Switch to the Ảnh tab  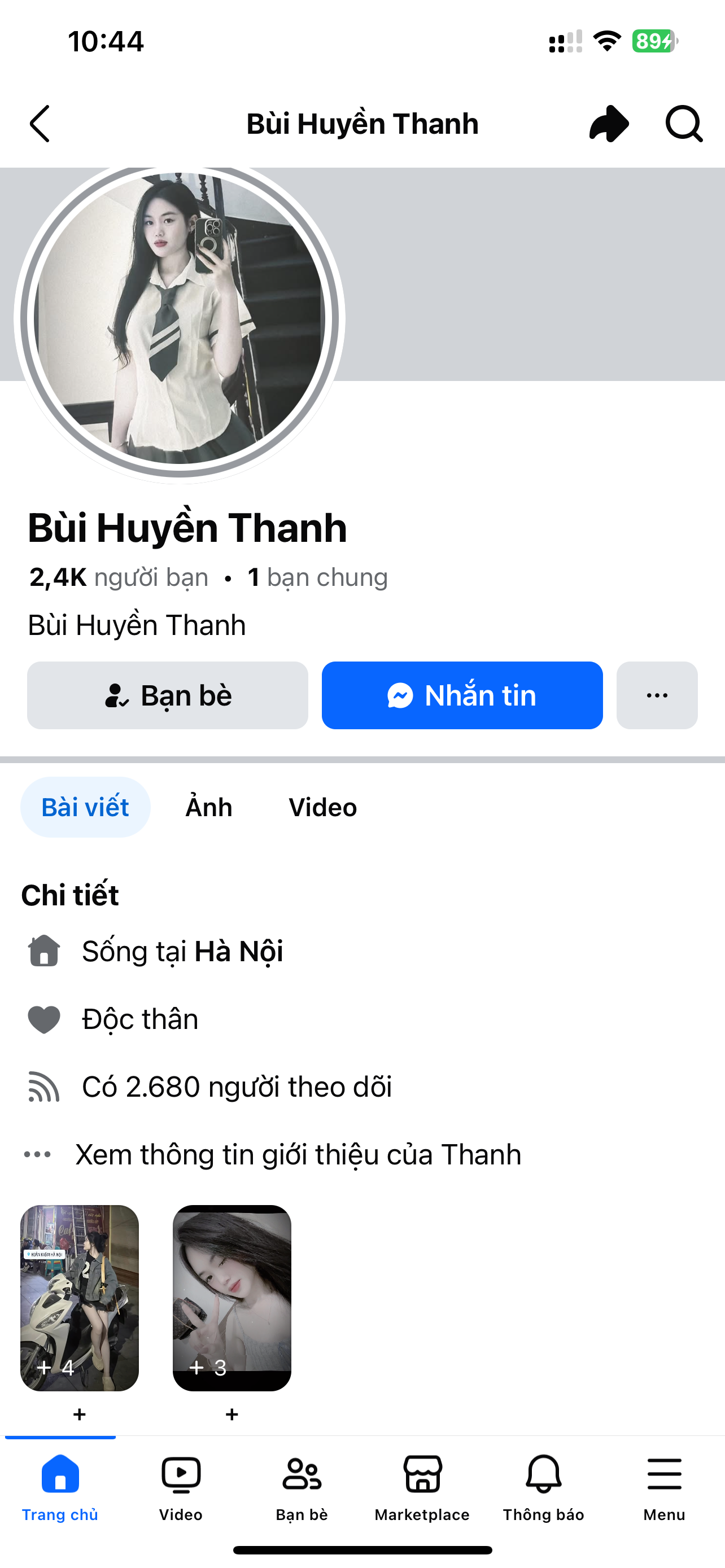click(x=209, y=807)
